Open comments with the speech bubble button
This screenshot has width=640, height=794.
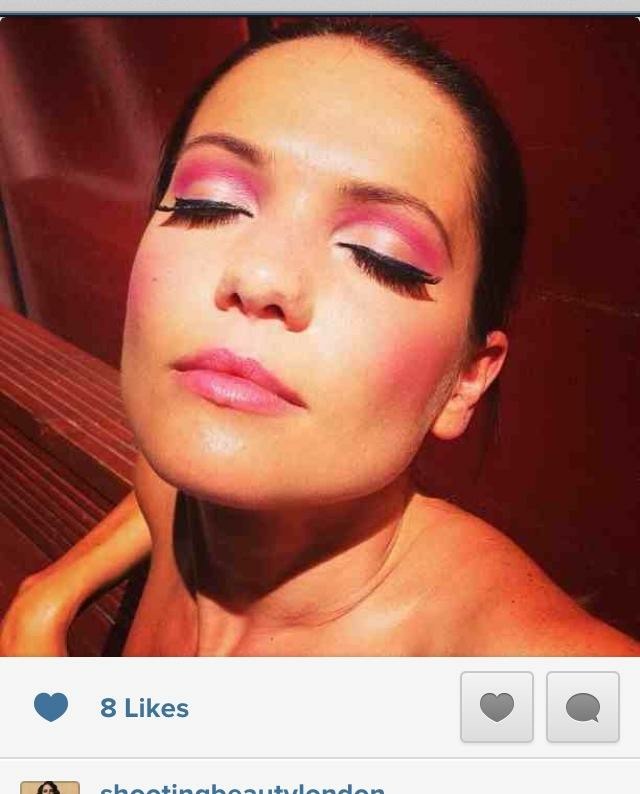(583, 707)
